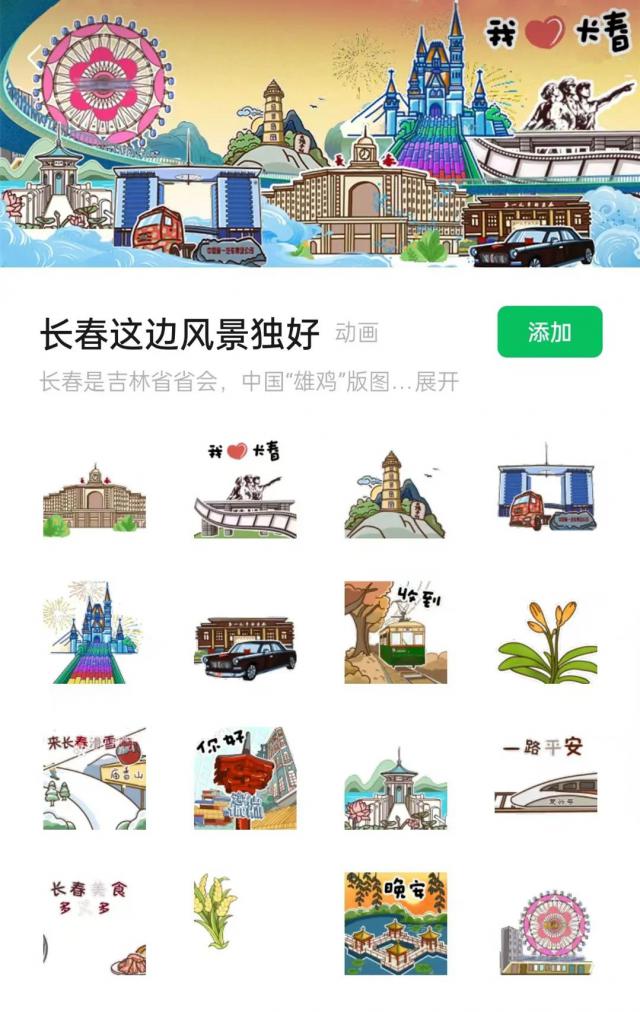Open the 来长春滑雪 sticker
The height and width of the screenshot is (1012, 640).
coord(94,778)
